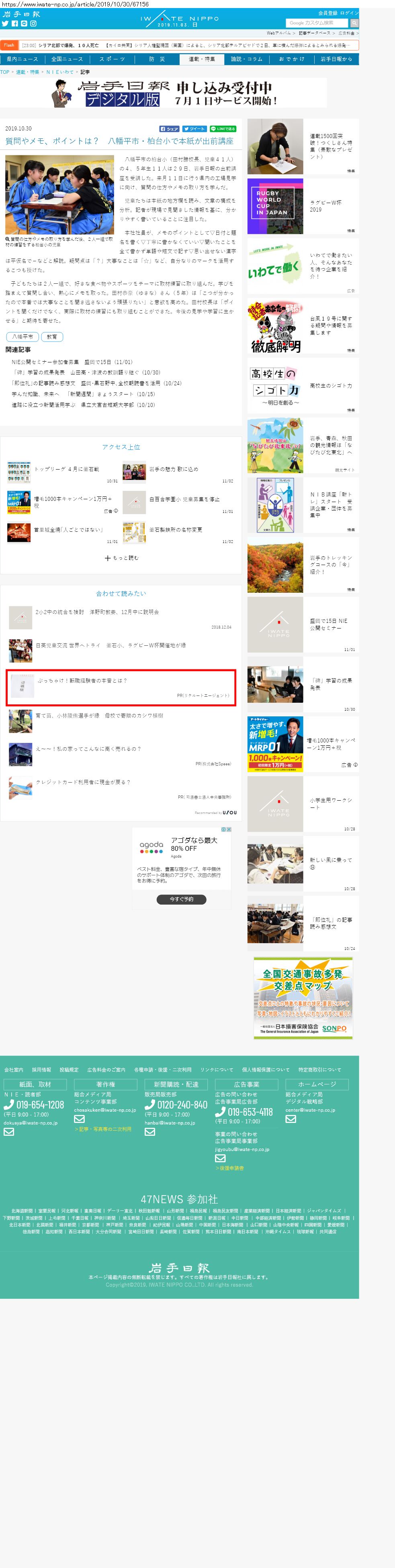Share the article with the Facebook シェア button
Image resolution: width=395 pixels, height=1568 pixels.
point(170,128)
